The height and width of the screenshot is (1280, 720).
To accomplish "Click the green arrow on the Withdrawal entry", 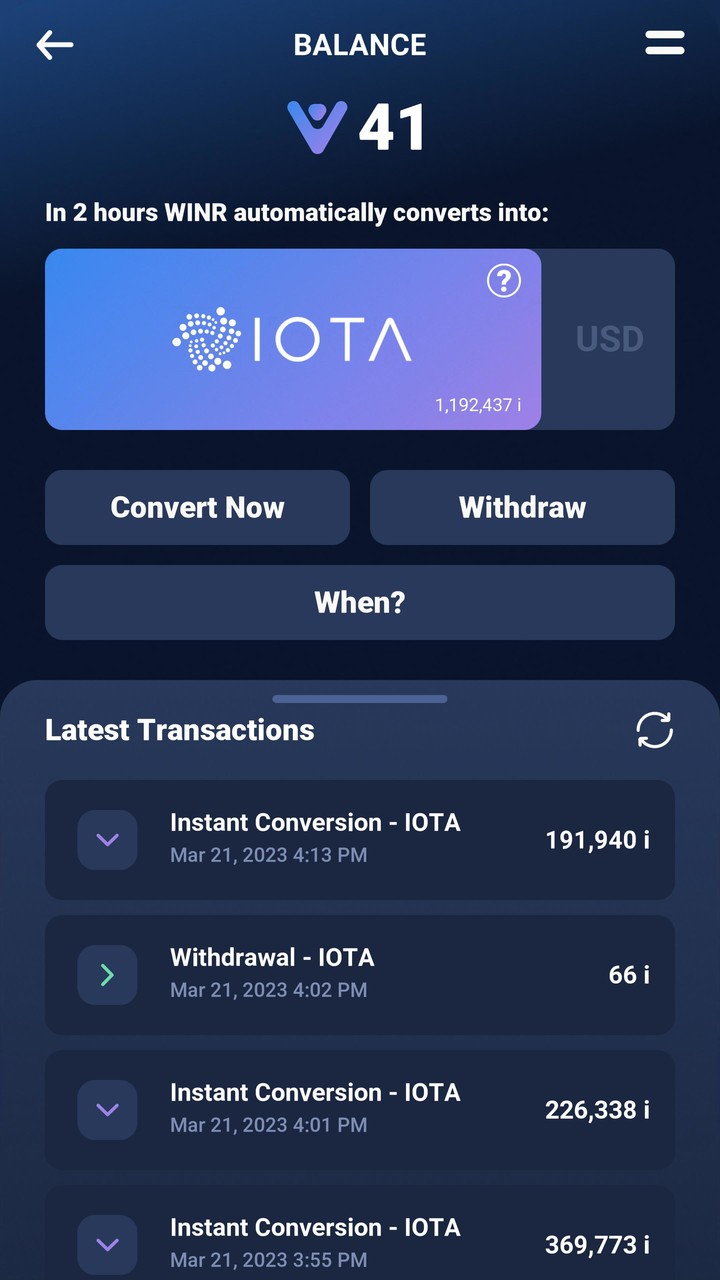I will tap(107, 975).
